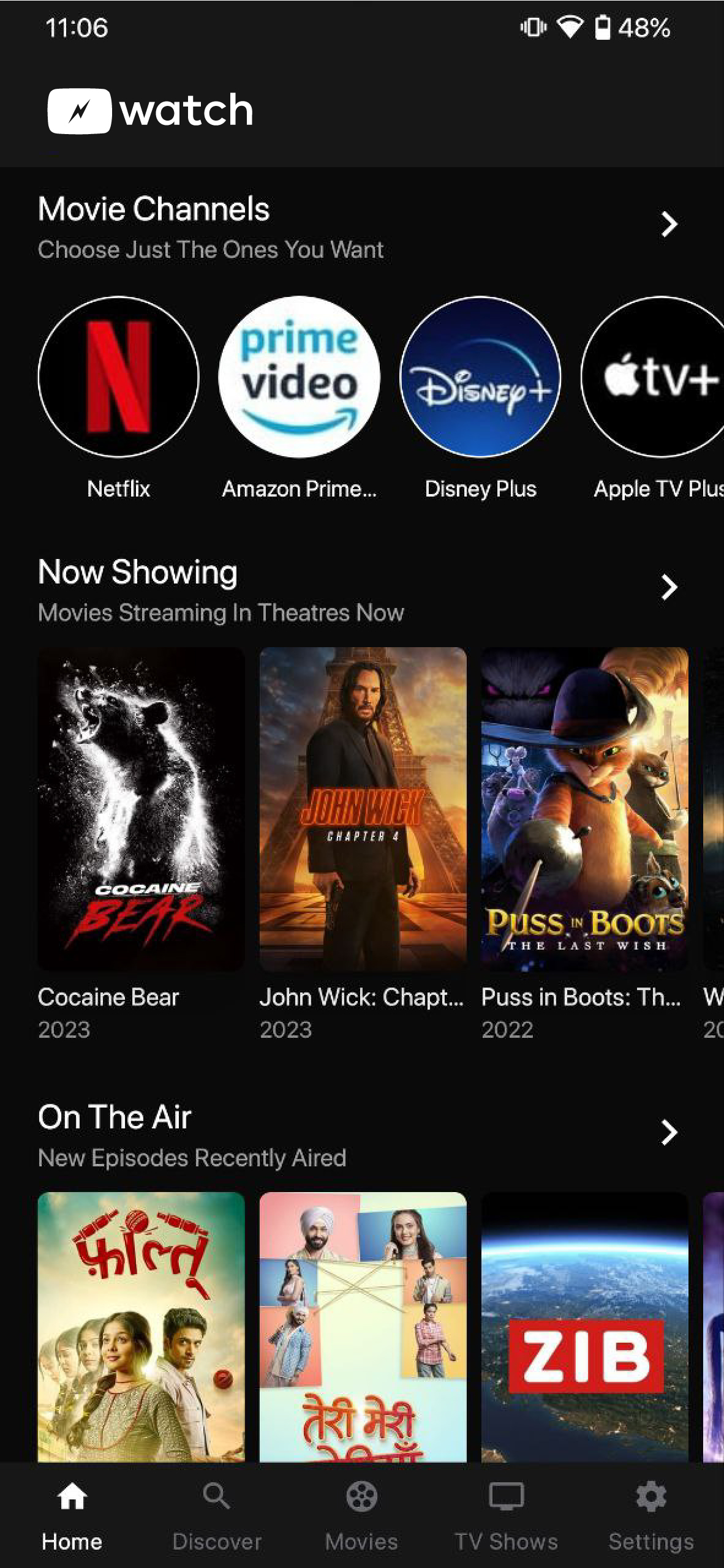Switch to the Movies tab
724x1568 pixels.
[x=361, y=1515]
